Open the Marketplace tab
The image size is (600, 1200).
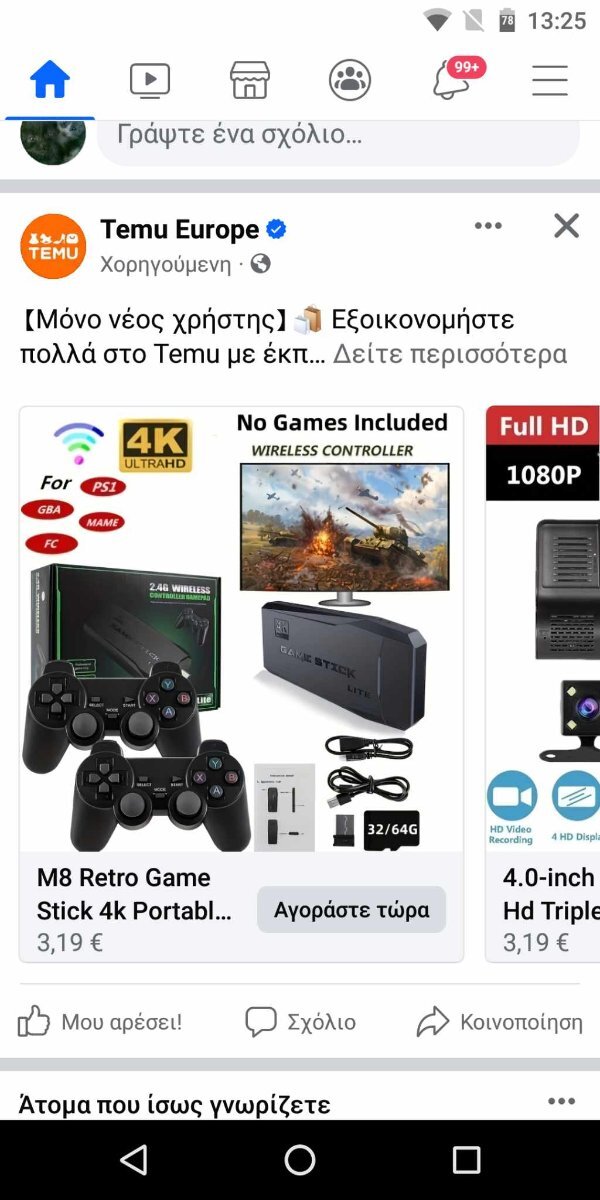250,81
